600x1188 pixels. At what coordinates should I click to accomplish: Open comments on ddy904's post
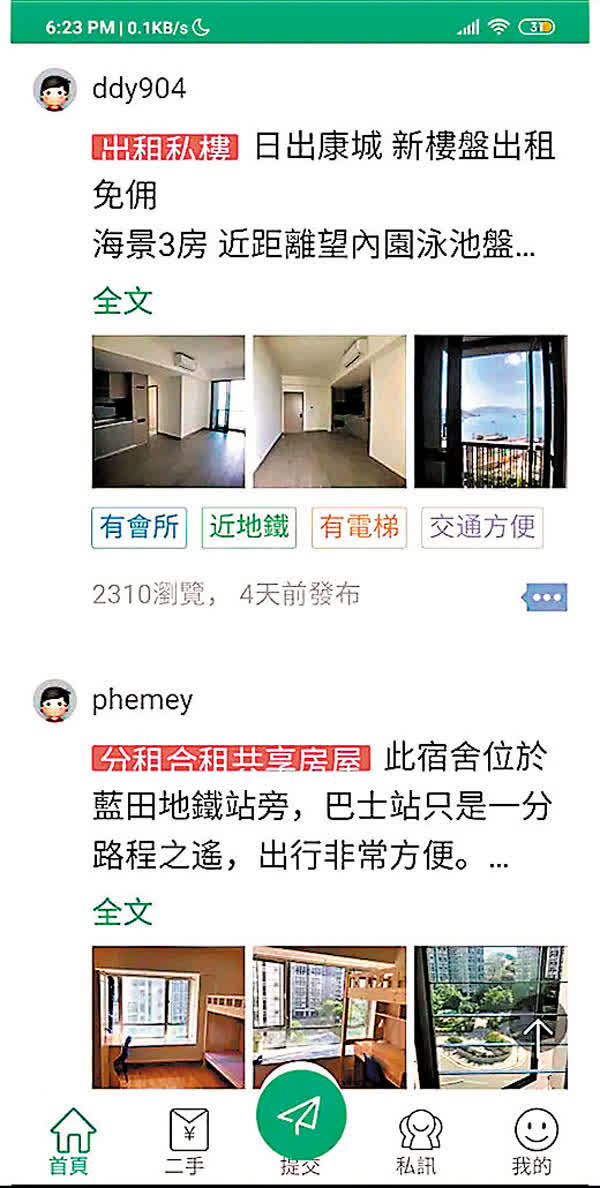click(x=546, y=597)
